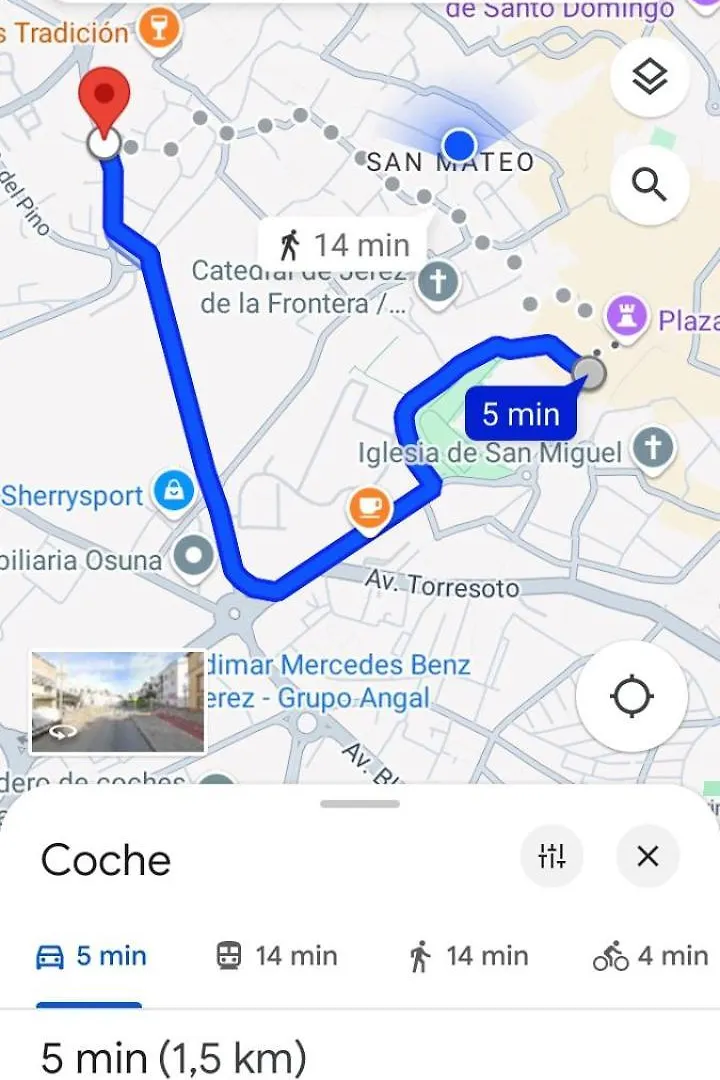Open Sherrysport shop marker
Image resolution: width=720 pixels, height=1080 pixels.
[174, 492]
